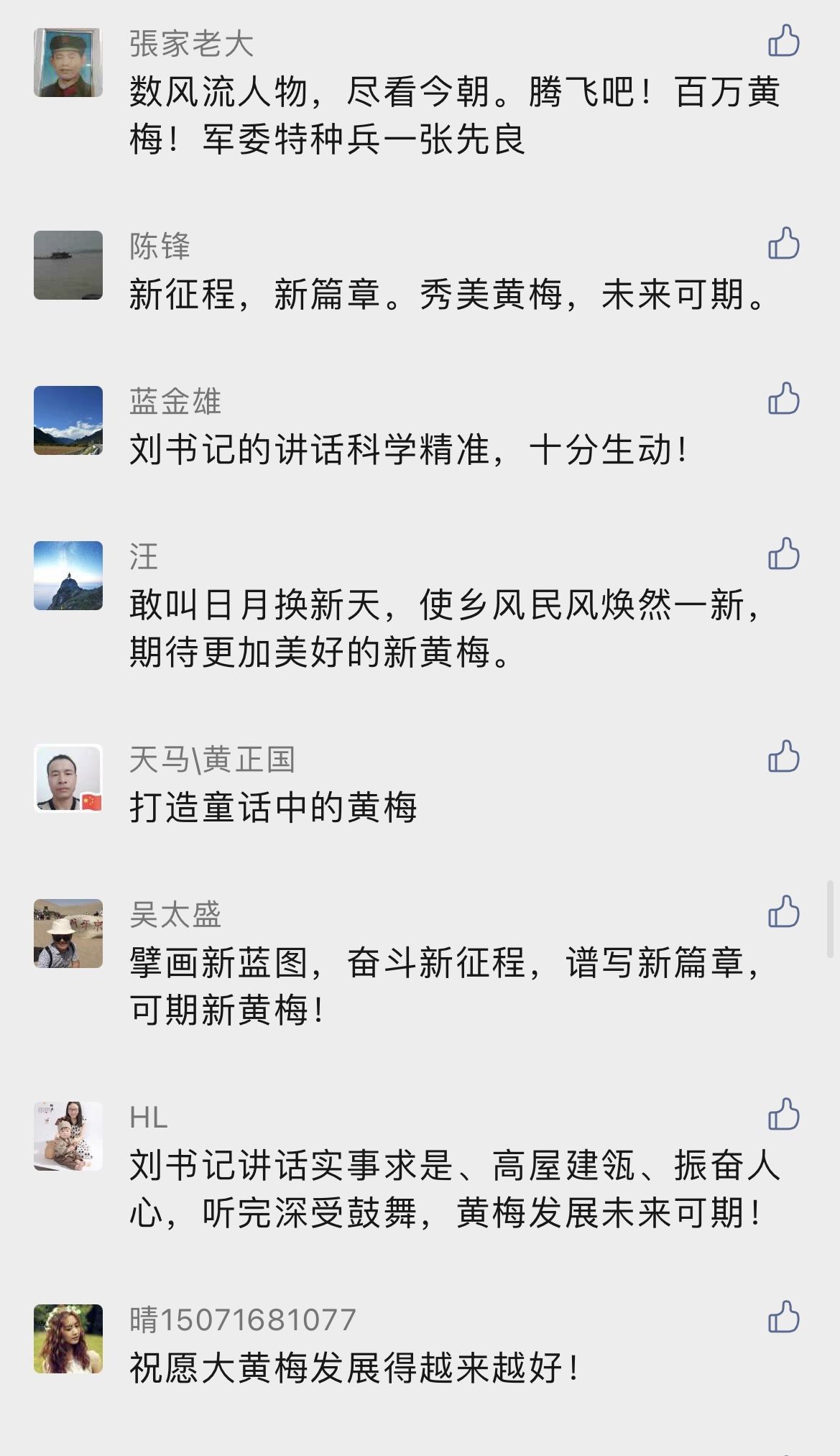Like the comment posted by 汪
Screen dimensions: 840x1456
click(784, 553)
